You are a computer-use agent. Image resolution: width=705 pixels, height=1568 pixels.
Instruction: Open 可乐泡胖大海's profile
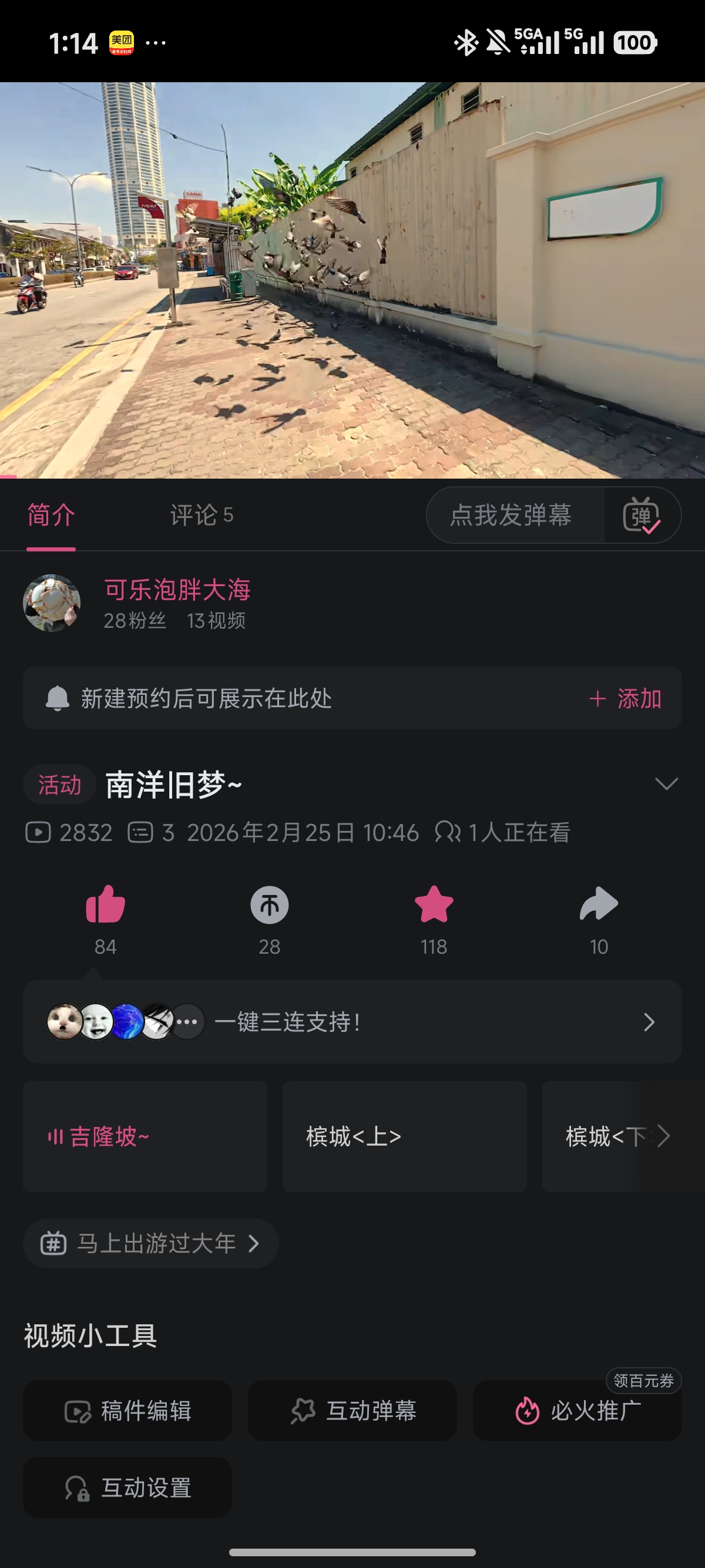(x=177, y=589)
